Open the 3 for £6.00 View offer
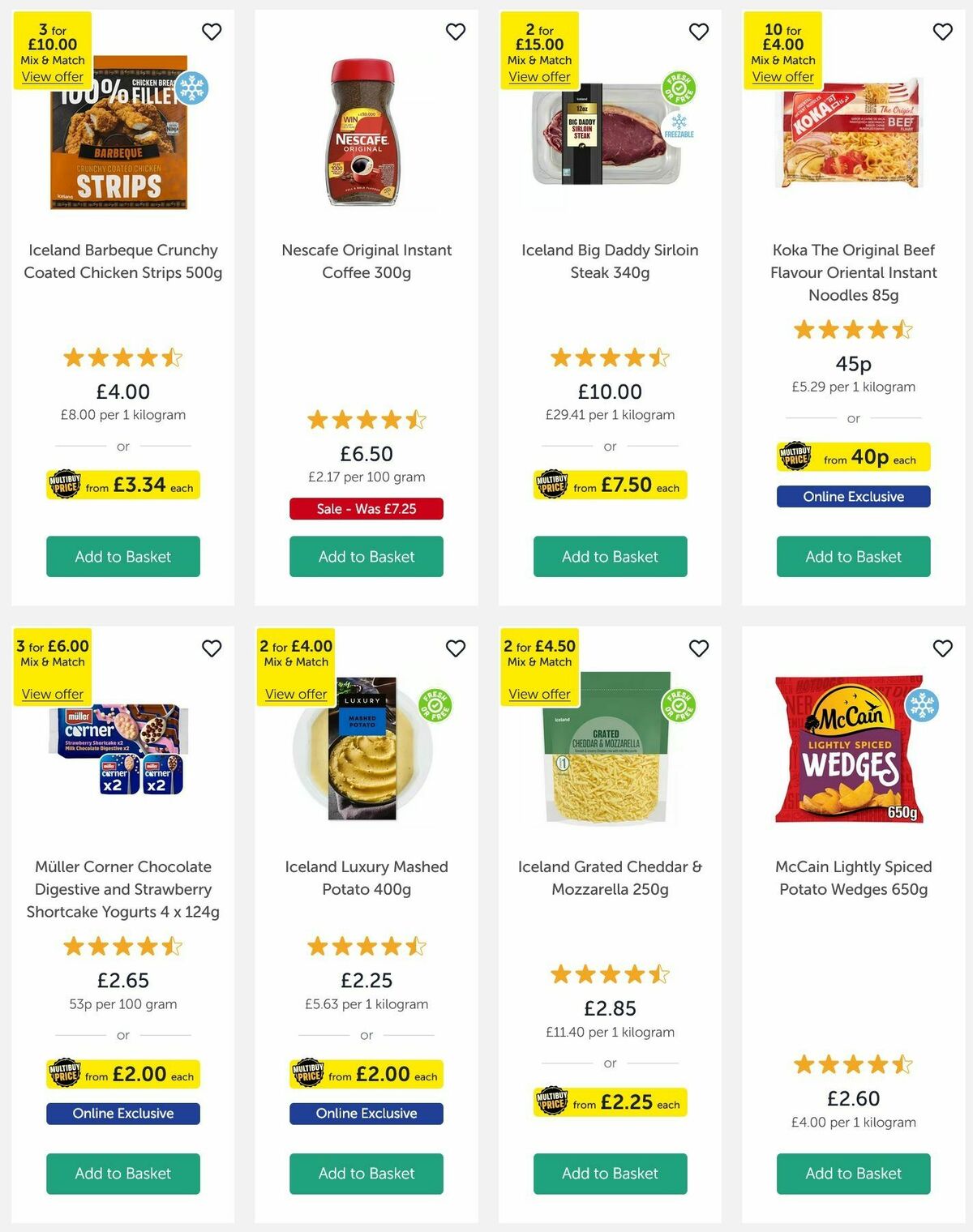 point(52,694)
